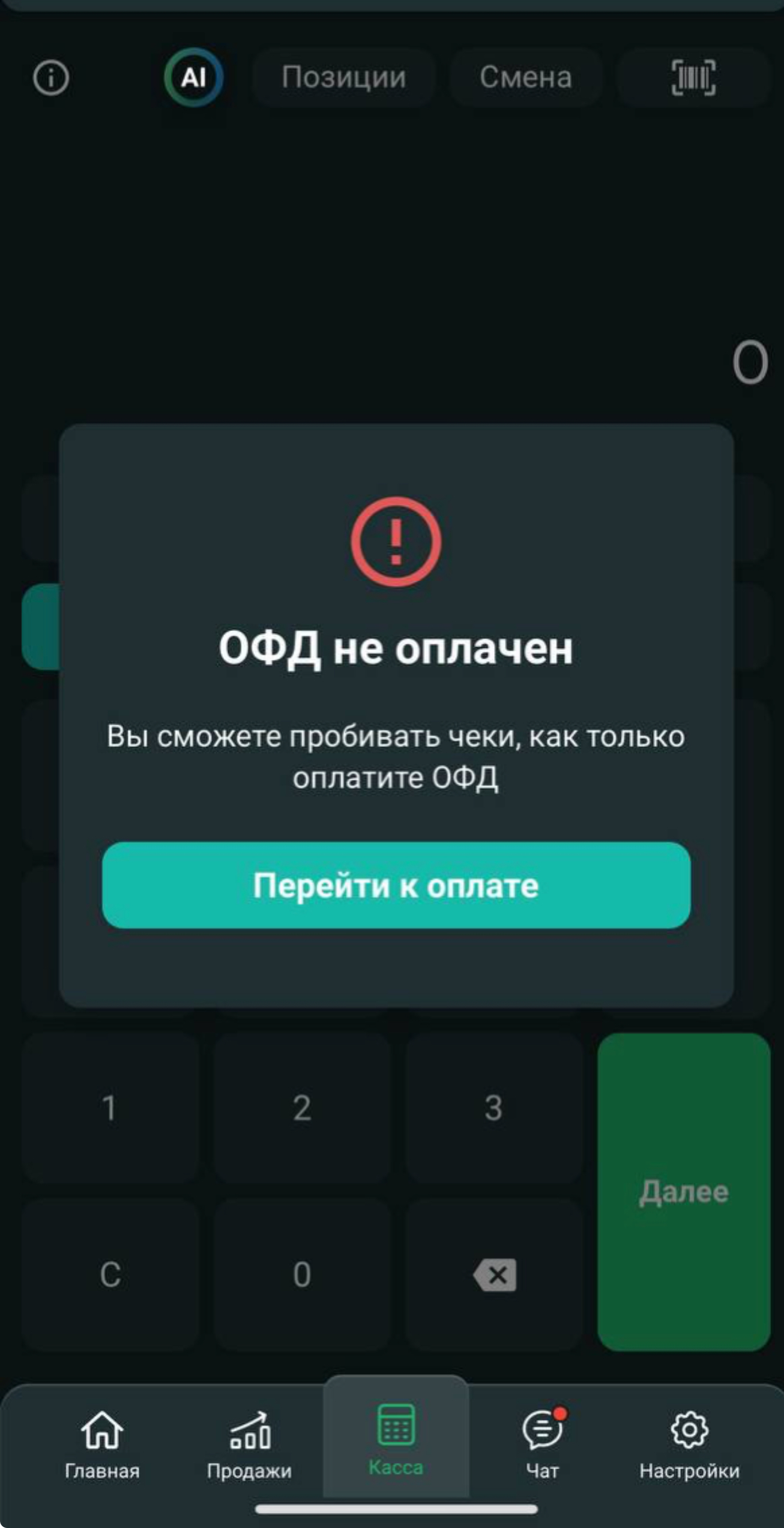The width and height of the screenshot is (784, 1528).
Task: Open the Позиции list
Action: [344, 77]
